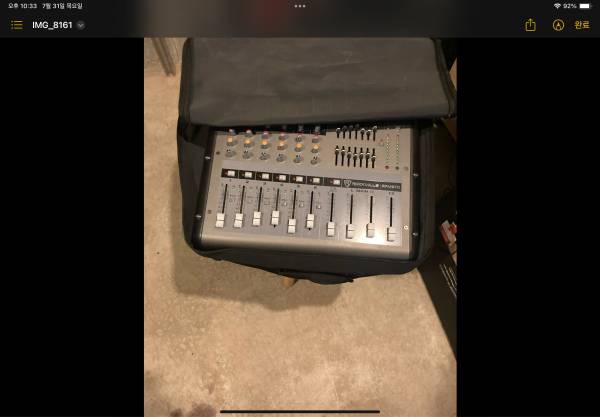600x417 pixels.
Task: Tap 완료 to finish viewing
Action: pyautogui.click(x=582, y=25)
